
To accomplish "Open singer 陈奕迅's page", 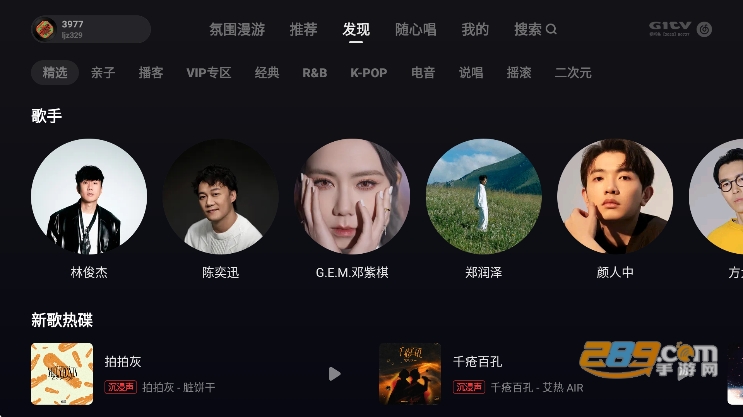I will (x=221, y=197).
